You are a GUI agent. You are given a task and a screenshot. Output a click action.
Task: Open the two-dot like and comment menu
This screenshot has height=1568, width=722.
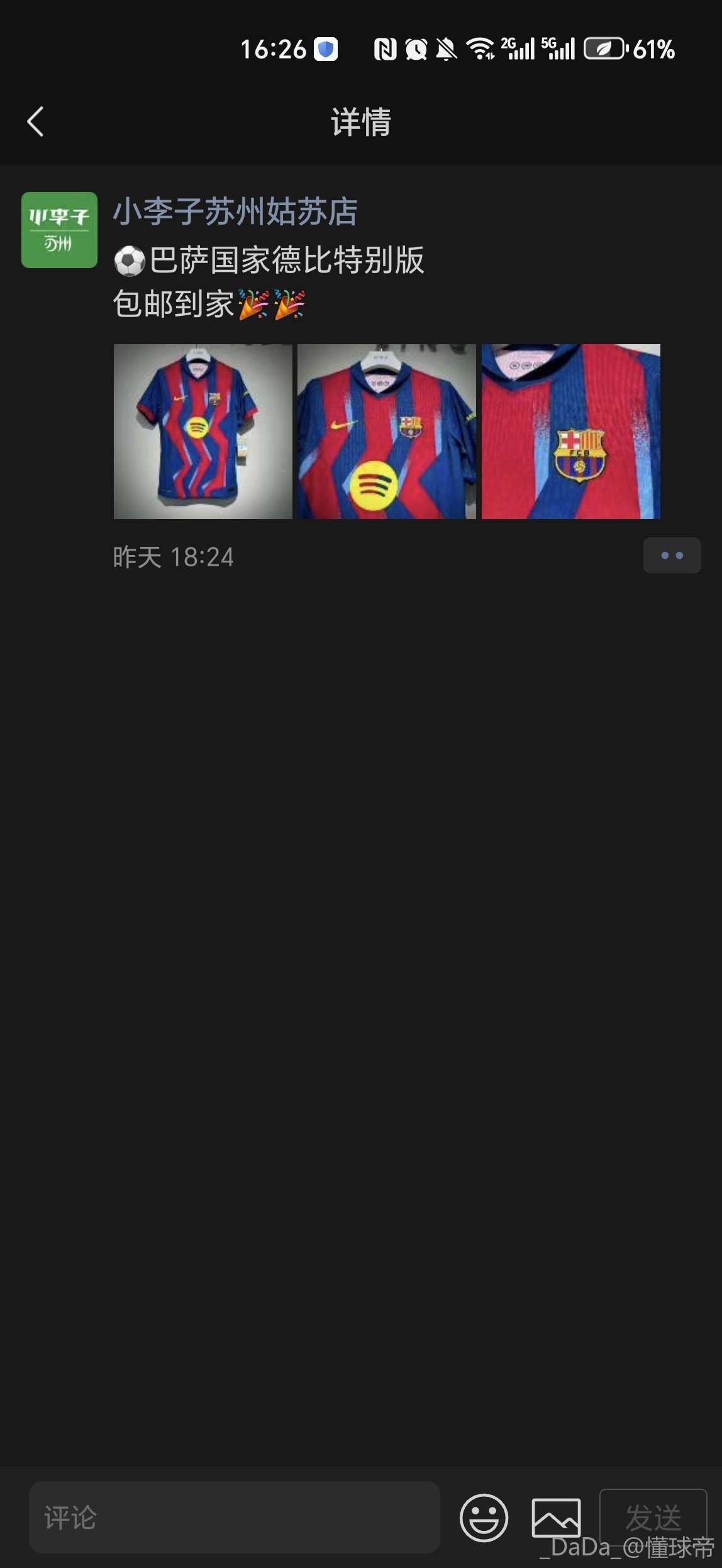(671, 556)
